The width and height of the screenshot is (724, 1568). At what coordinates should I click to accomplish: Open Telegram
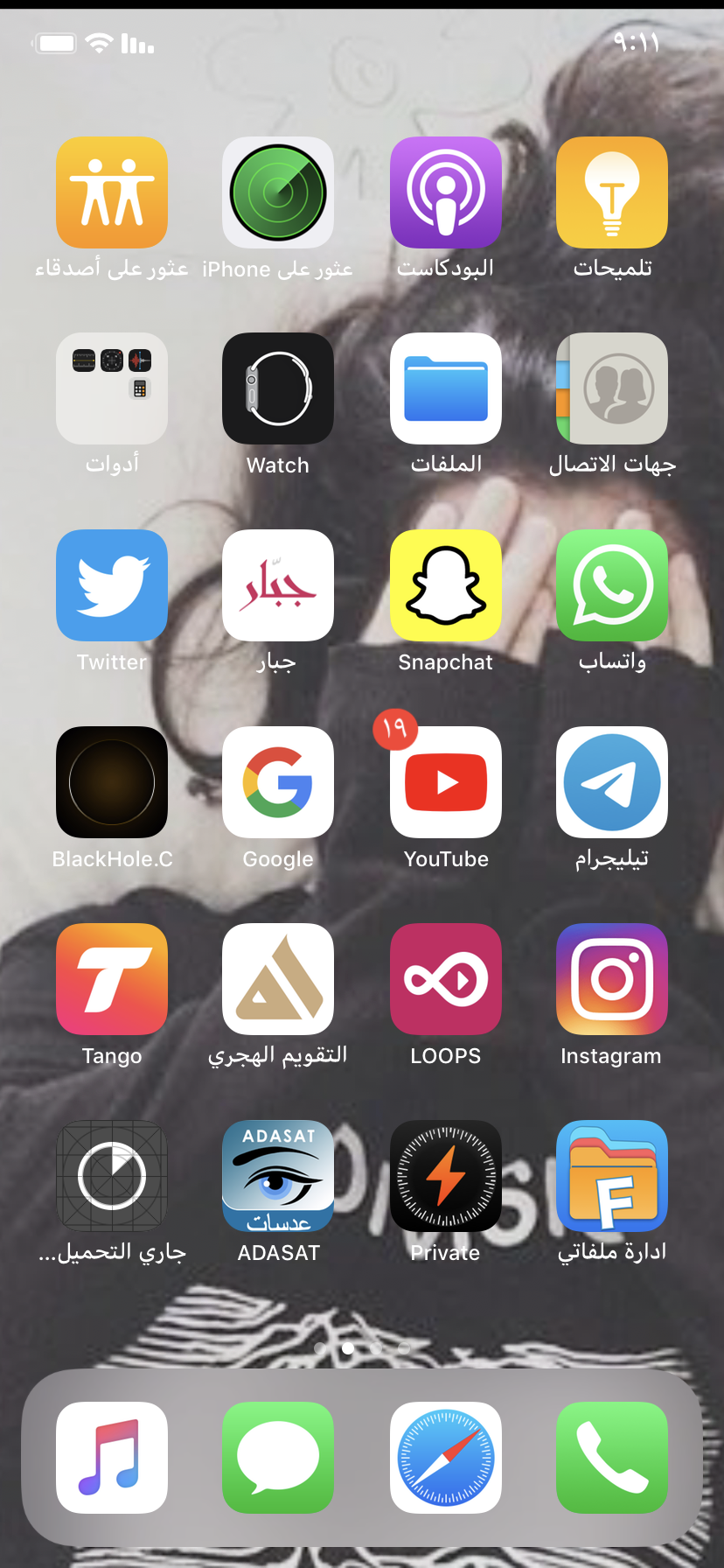point(612,782)
